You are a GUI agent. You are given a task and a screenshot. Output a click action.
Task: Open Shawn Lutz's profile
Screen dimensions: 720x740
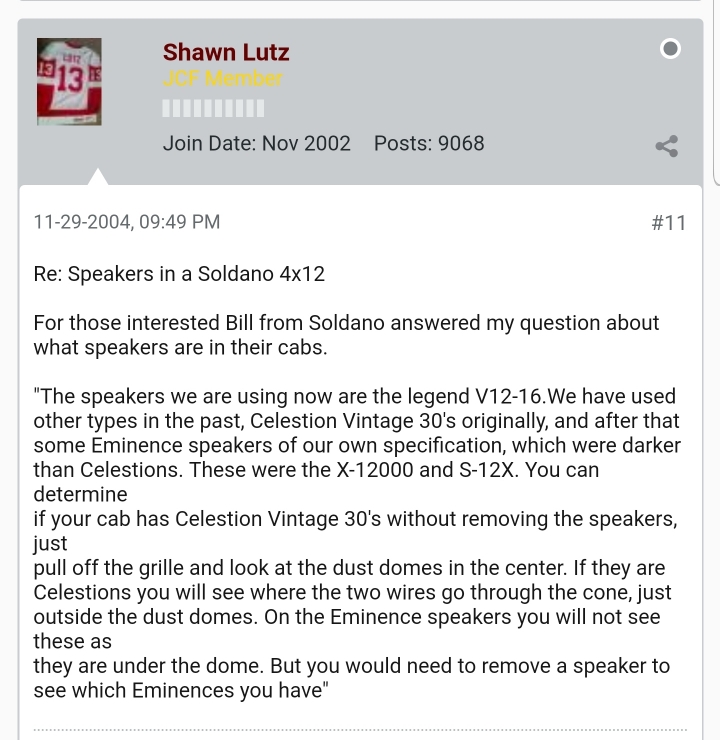click(226, 52)
